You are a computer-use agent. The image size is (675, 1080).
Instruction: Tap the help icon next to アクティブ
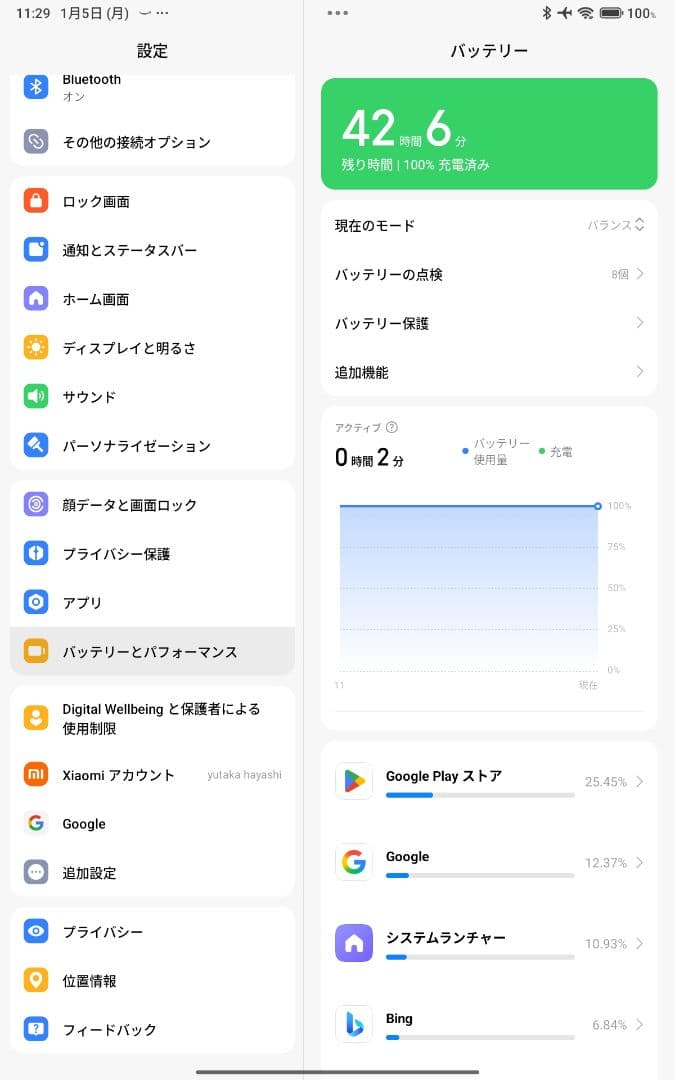392,427
